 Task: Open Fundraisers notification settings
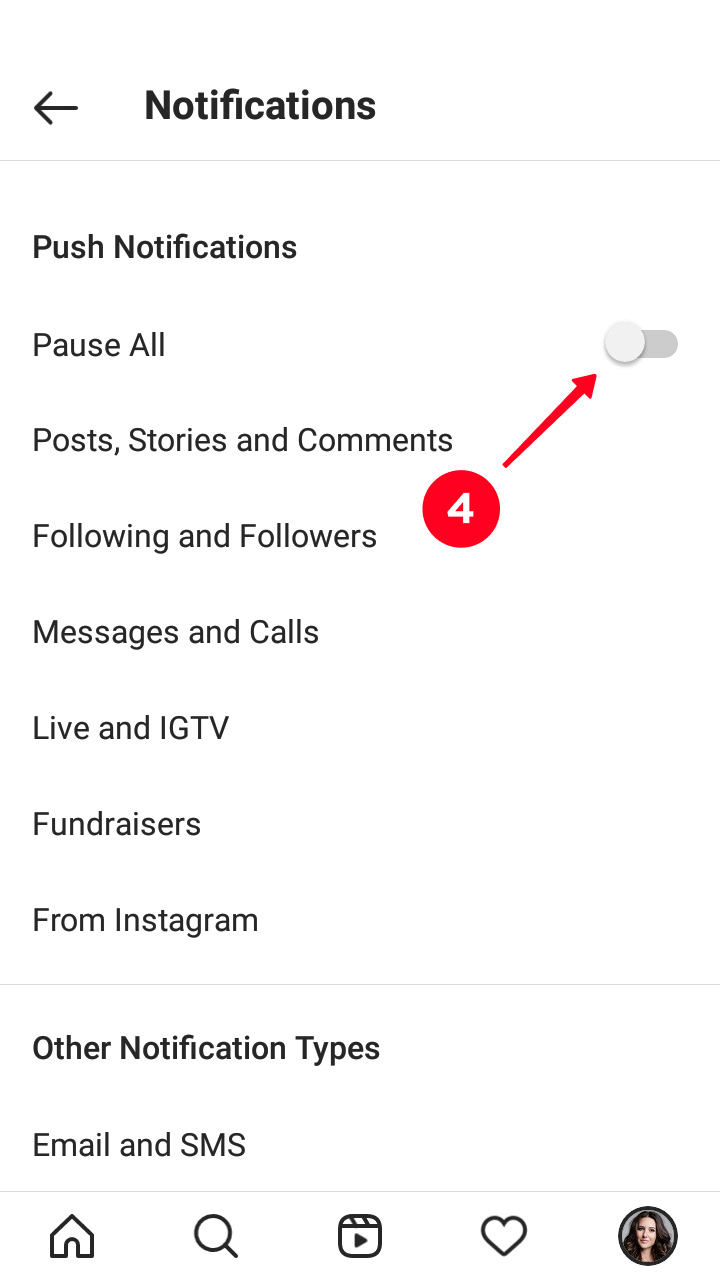[x=116, y=825]
